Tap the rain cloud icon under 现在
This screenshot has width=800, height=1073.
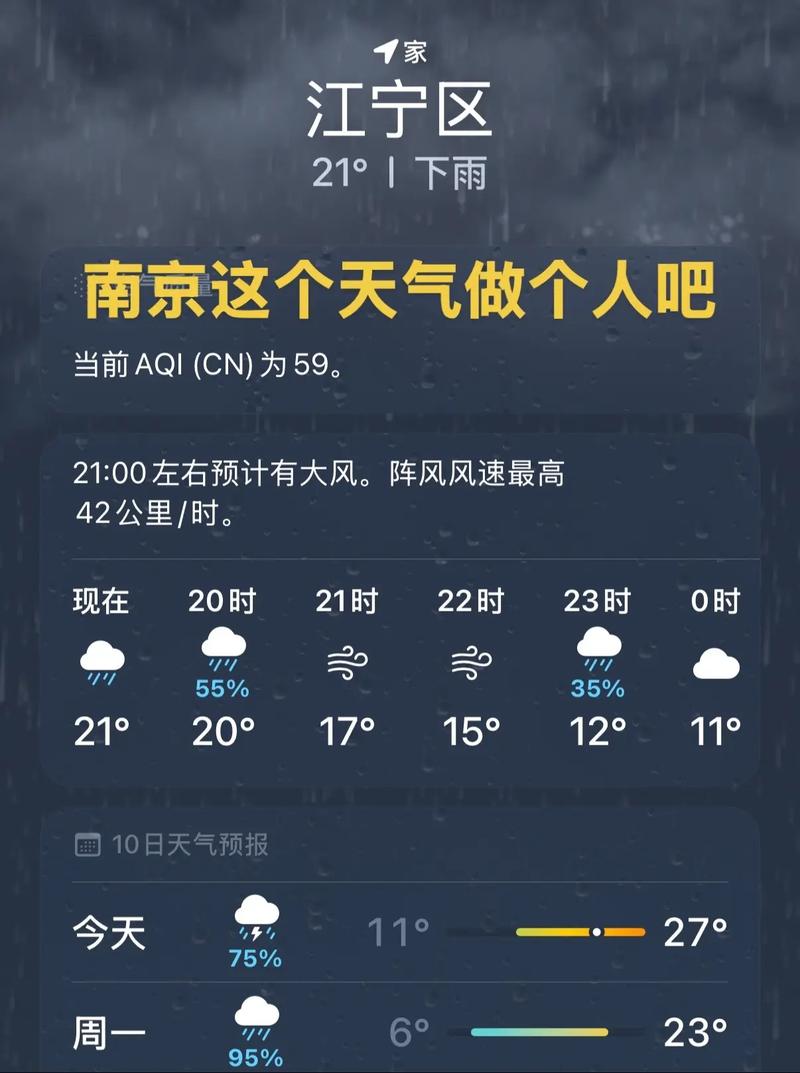coord(103,660)
